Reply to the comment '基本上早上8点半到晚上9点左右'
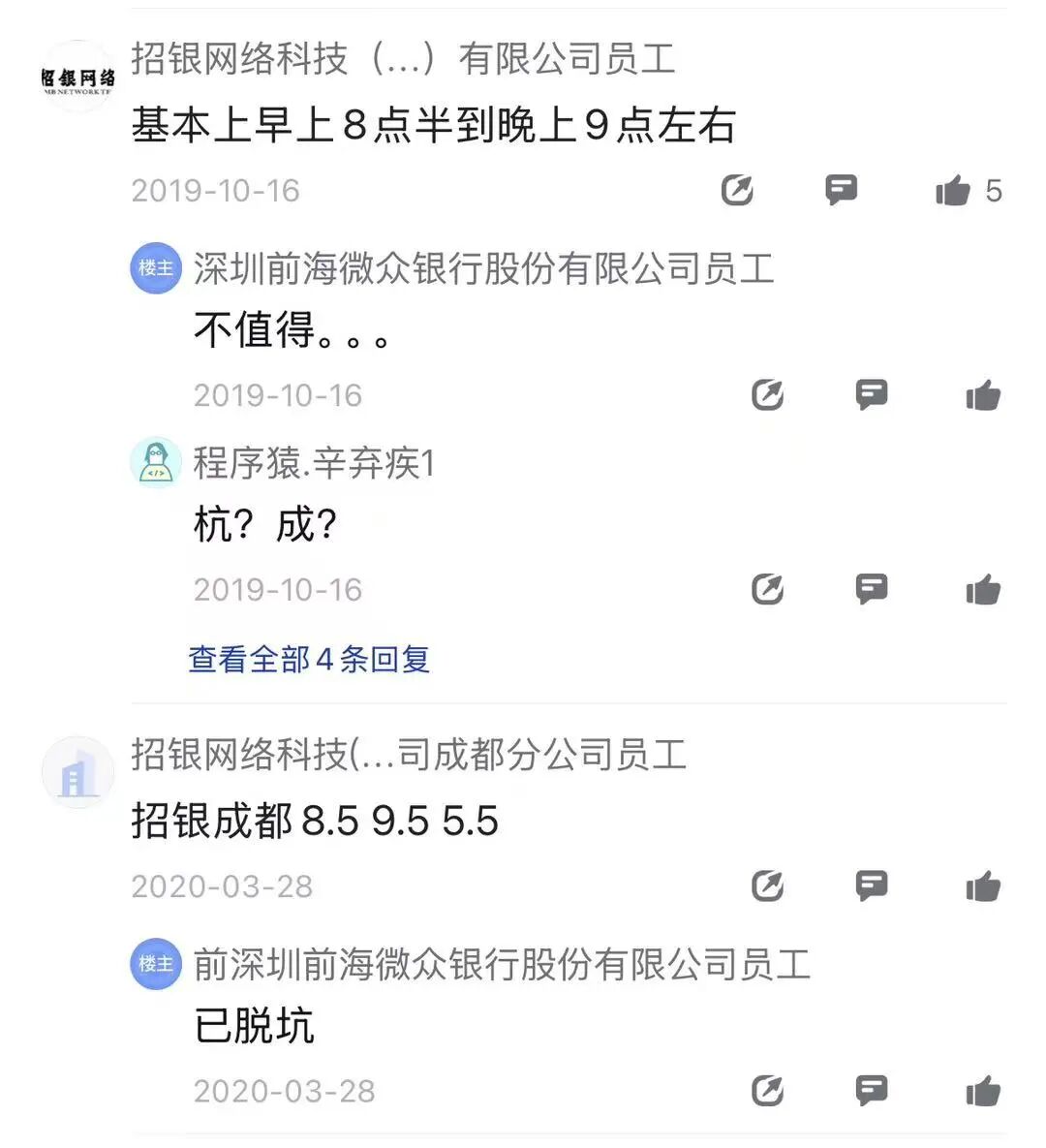 coord(841,189)
